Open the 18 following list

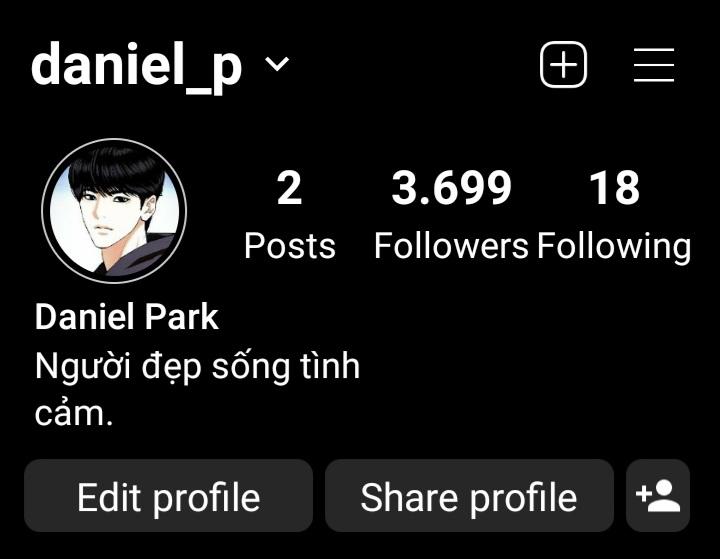click(614, 214)
